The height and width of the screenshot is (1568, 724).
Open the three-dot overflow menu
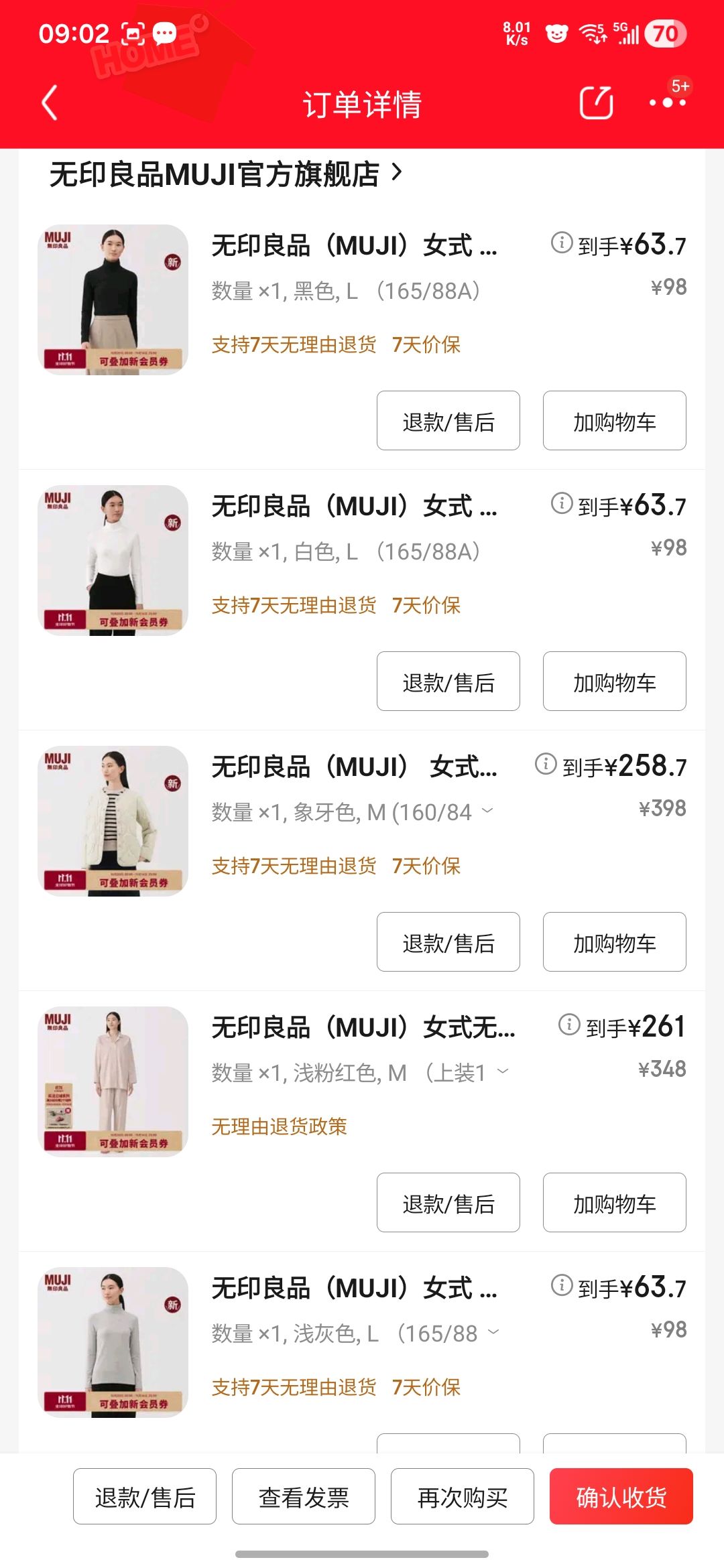point(667,103)
